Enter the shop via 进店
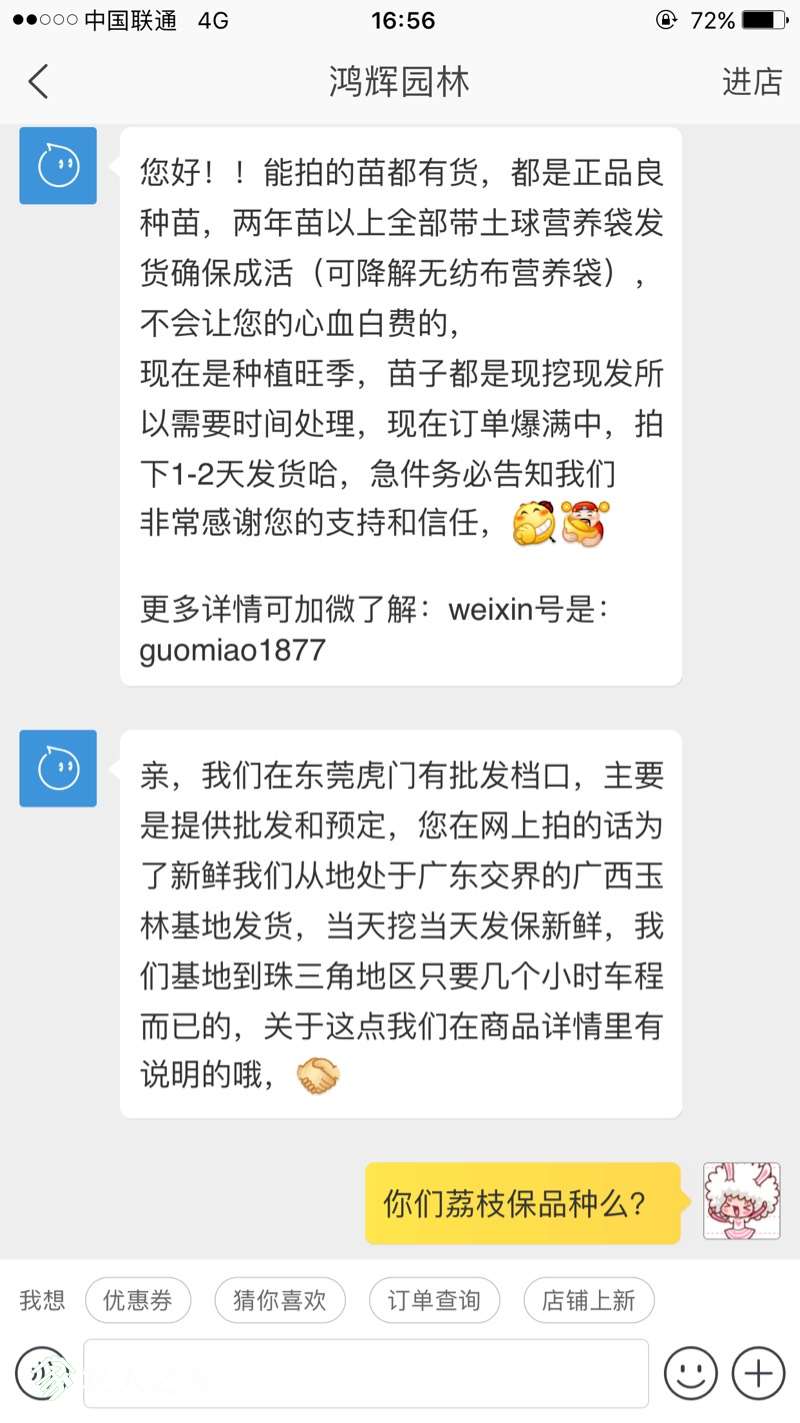Image resolution: width=800 pixels, height=1423 pixels. [x=751, y=82]
